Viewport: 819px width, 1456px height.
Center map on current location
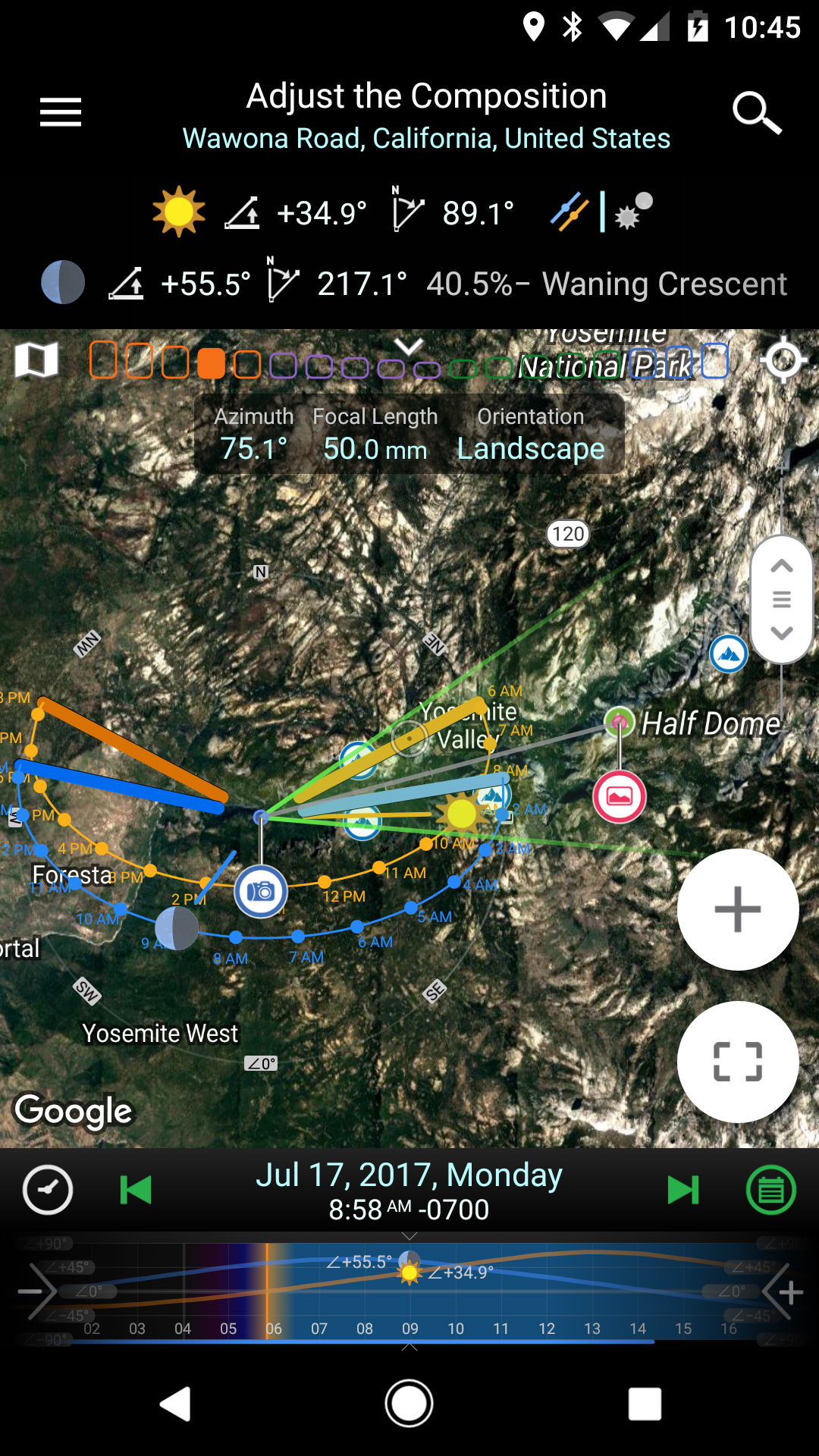[x=783, y=360]
